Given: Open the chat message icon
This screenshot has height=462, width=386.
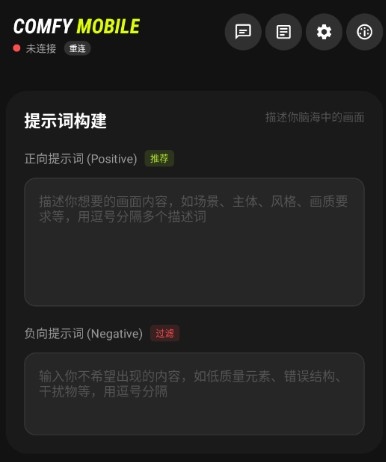Looking at the screenshot, I should (x=243, y=32).
